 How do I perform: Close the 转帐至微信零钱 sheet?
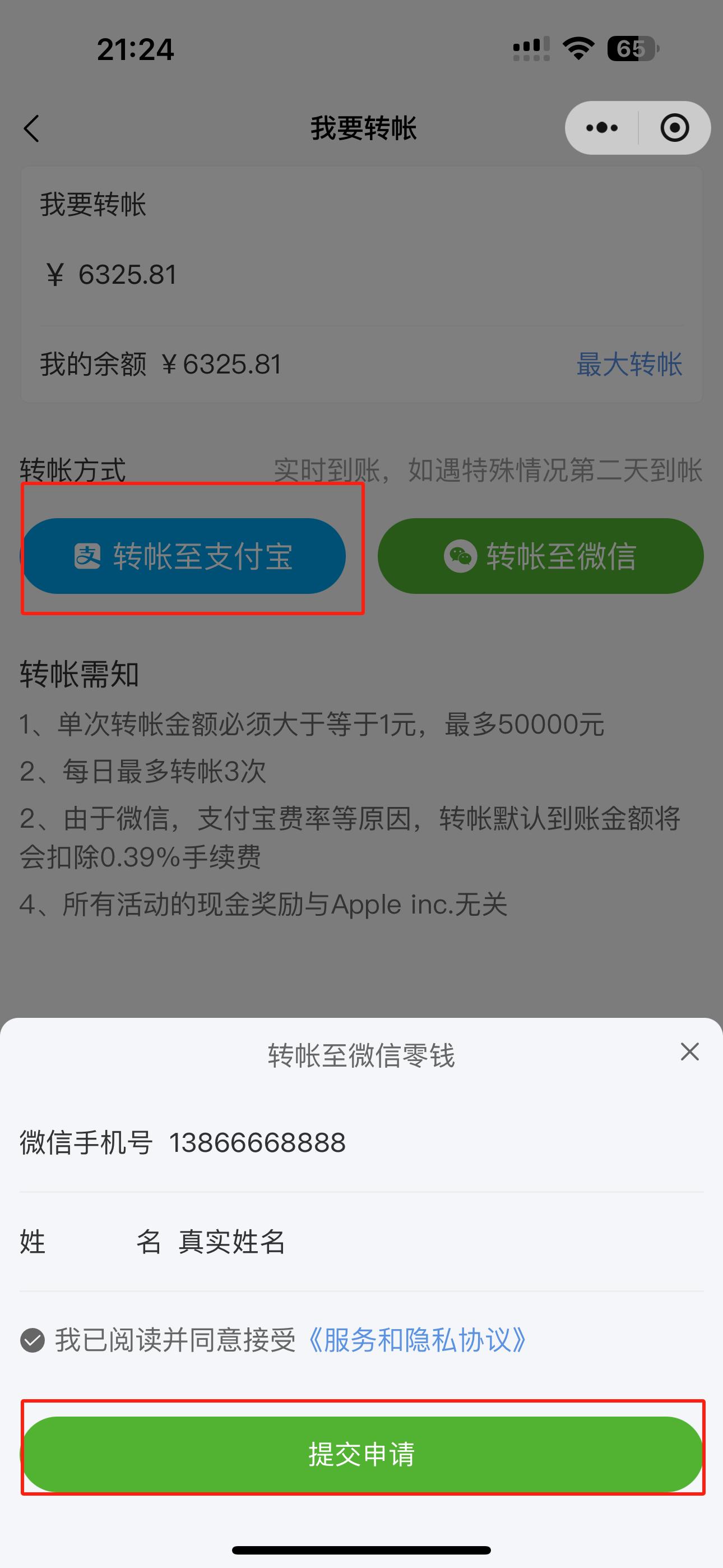pyautogui.click(x=689, y=1051)
